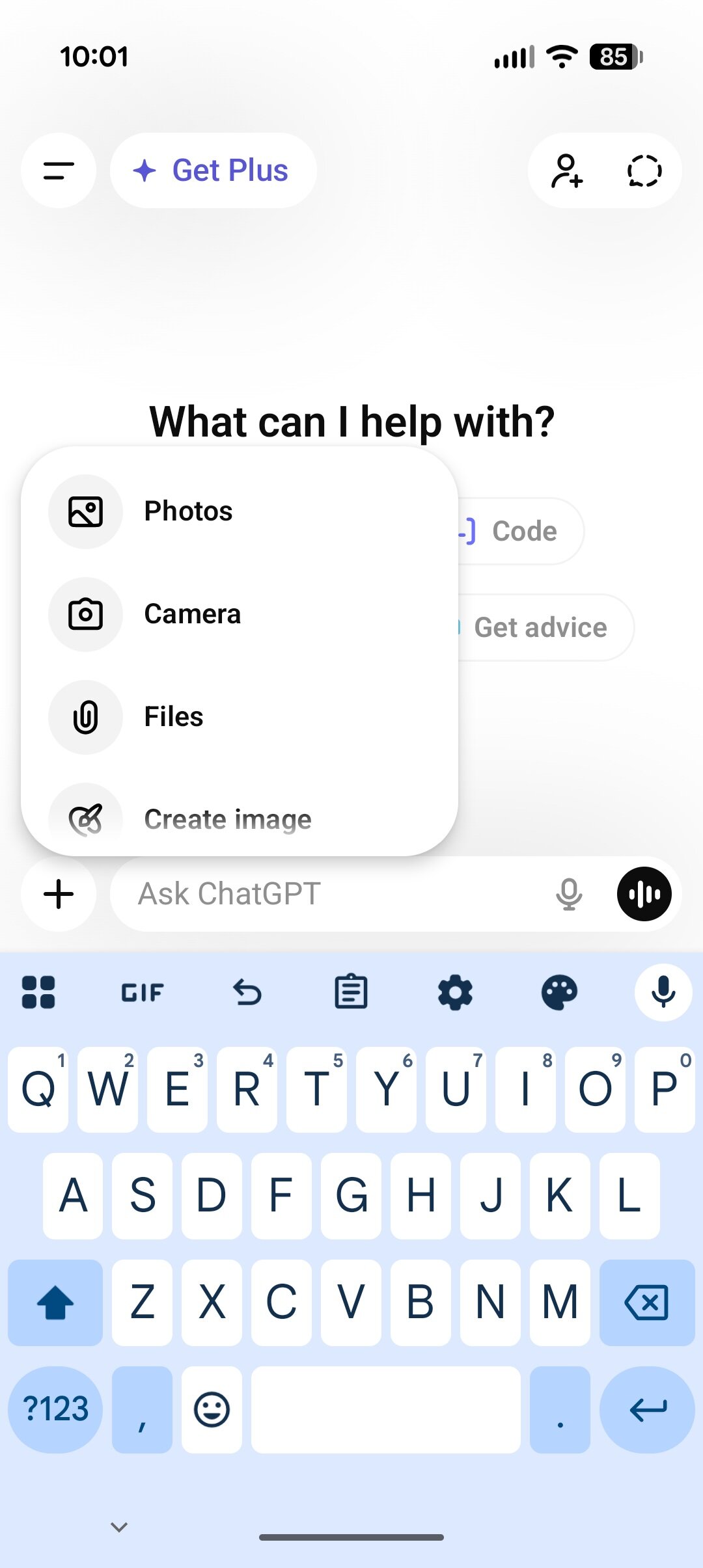
Task: Start Gboard voice typing
Action: click(663, 992)
